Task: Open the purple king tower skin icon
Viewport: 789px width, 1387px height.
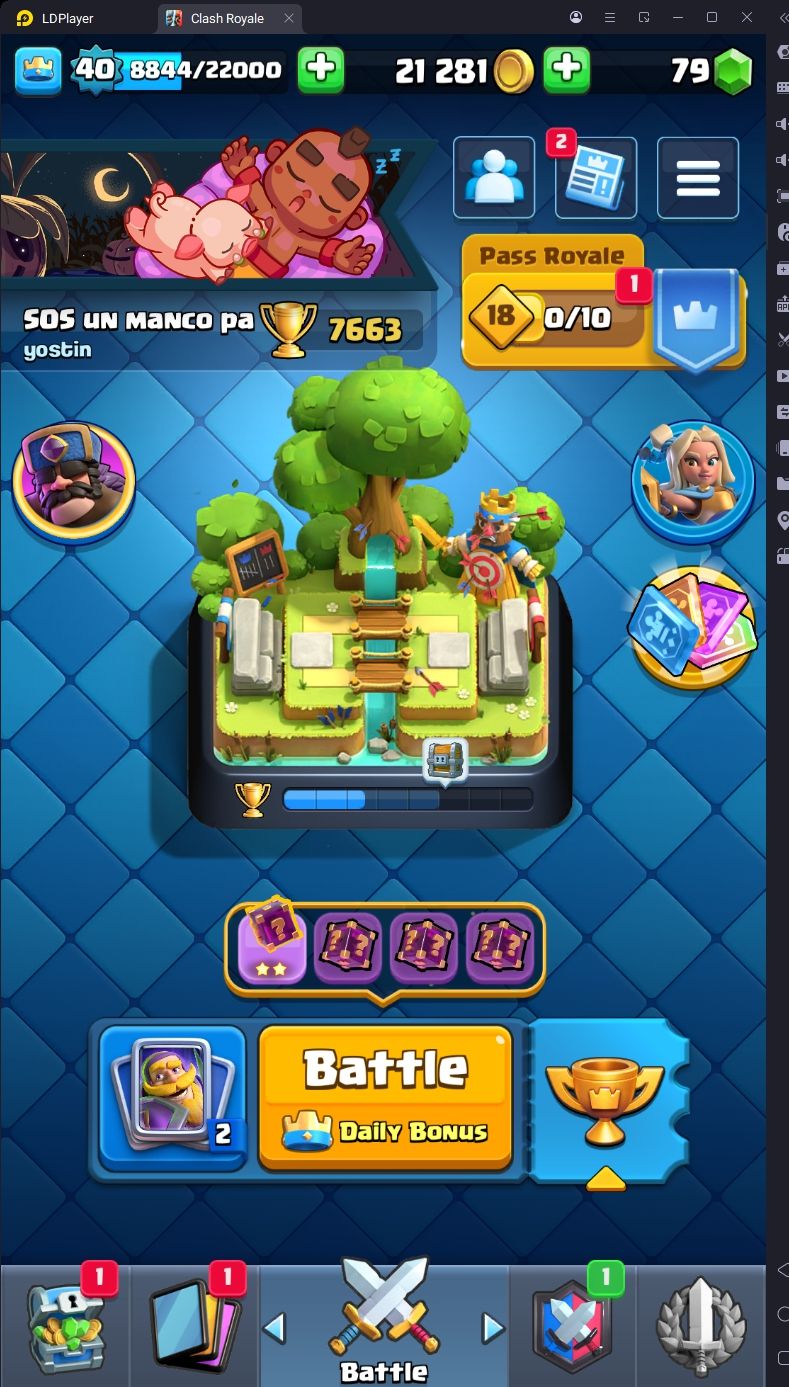Action: [73, 482]
